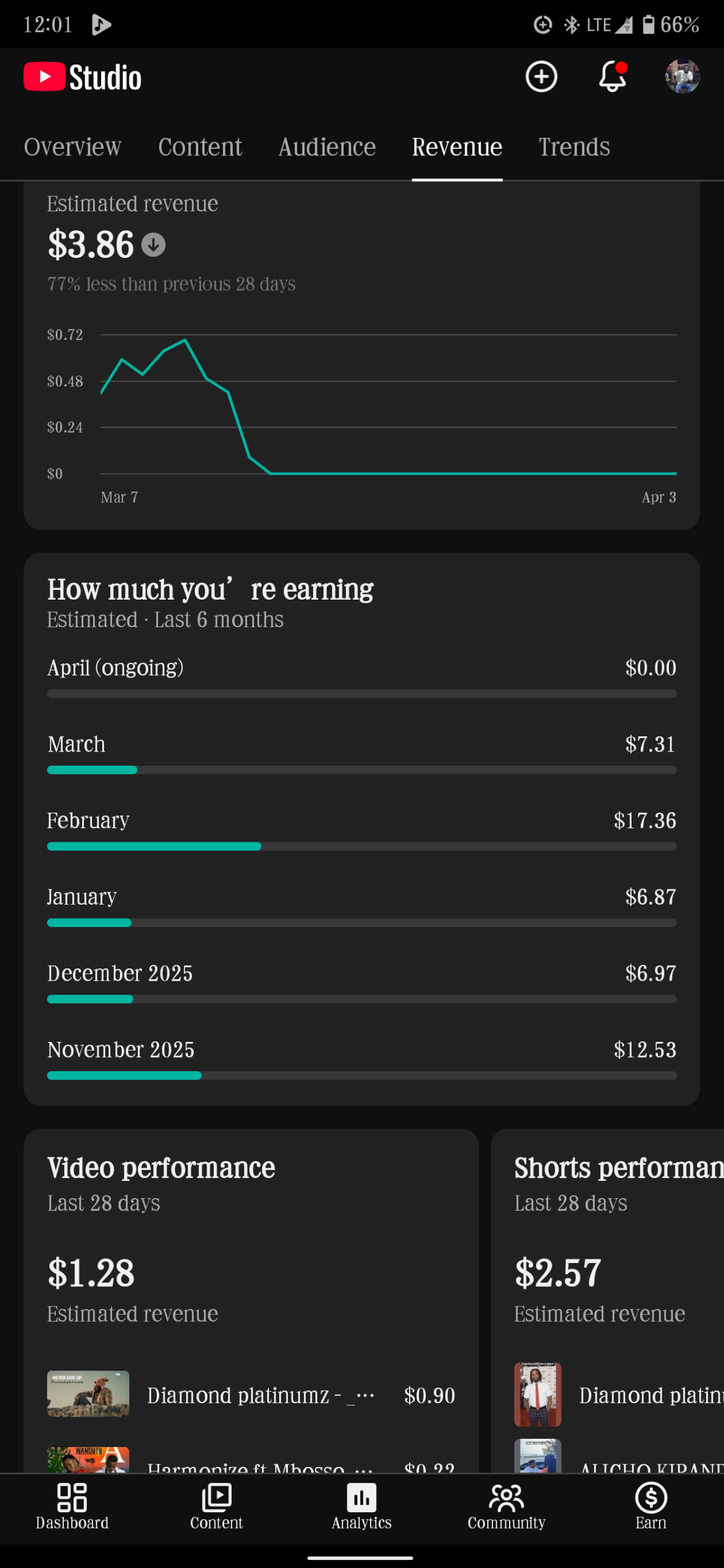Switch to the Overview tab
724x1568 pixels.
coord(72,147)
